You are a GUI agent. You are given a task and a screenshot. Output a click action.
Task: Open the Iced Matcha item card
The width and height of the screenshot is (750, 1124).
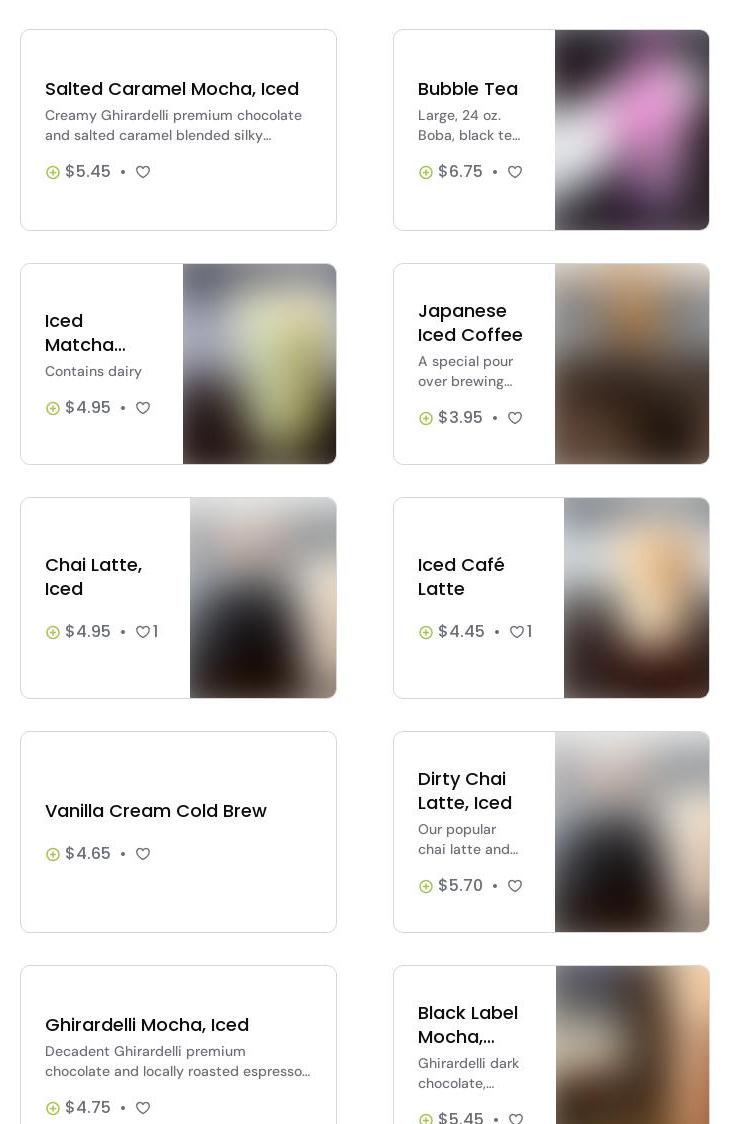85,333
